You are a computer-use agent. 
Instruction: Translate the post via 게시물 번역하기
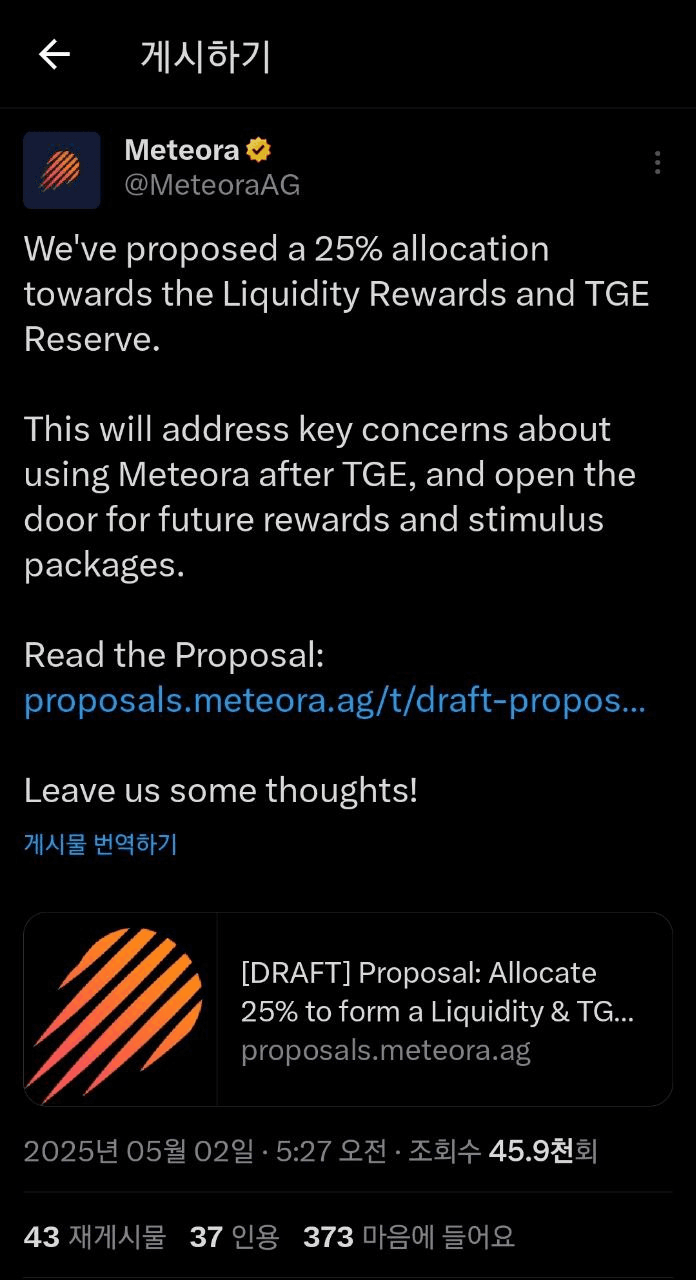point(100,844)
